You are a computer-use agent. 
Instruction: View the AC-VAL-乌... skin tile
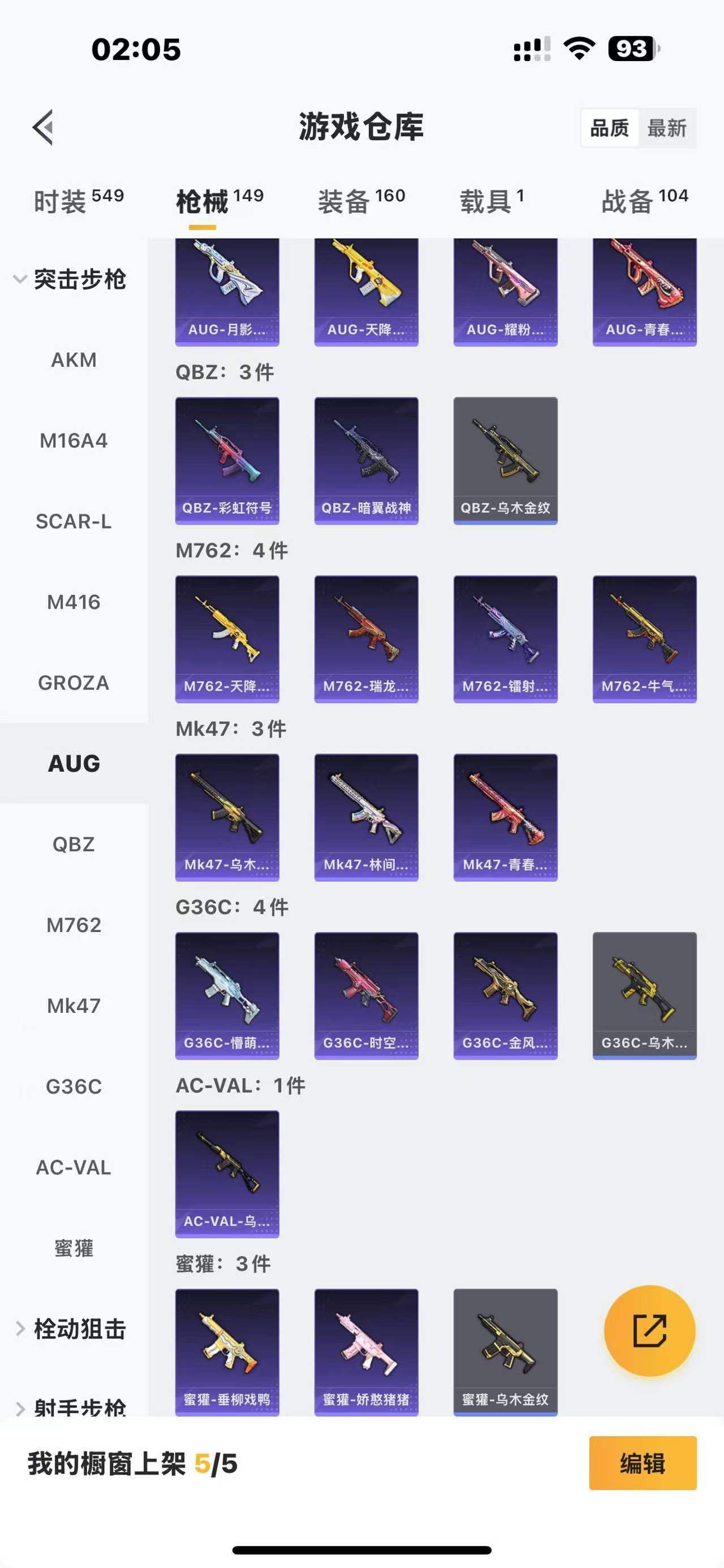(227, 1173)
